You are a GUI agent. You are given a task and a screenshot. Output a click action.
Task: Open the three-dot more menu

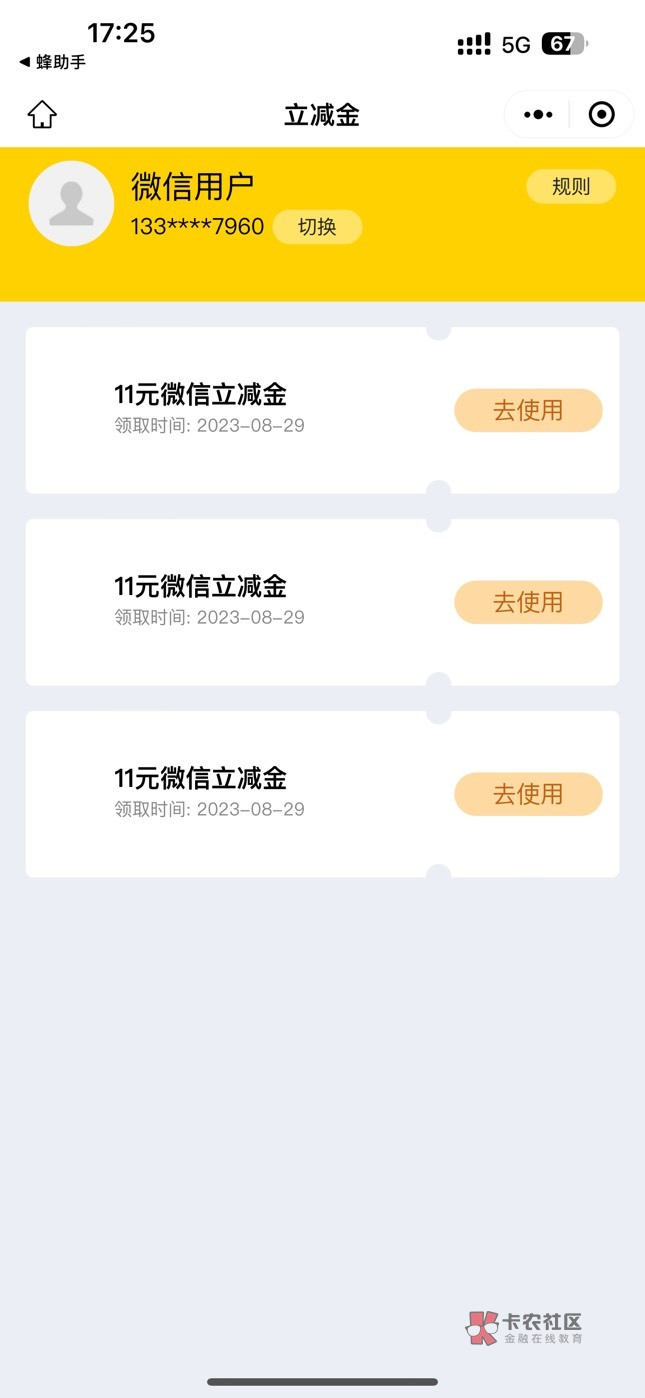[x=538, y=115]
